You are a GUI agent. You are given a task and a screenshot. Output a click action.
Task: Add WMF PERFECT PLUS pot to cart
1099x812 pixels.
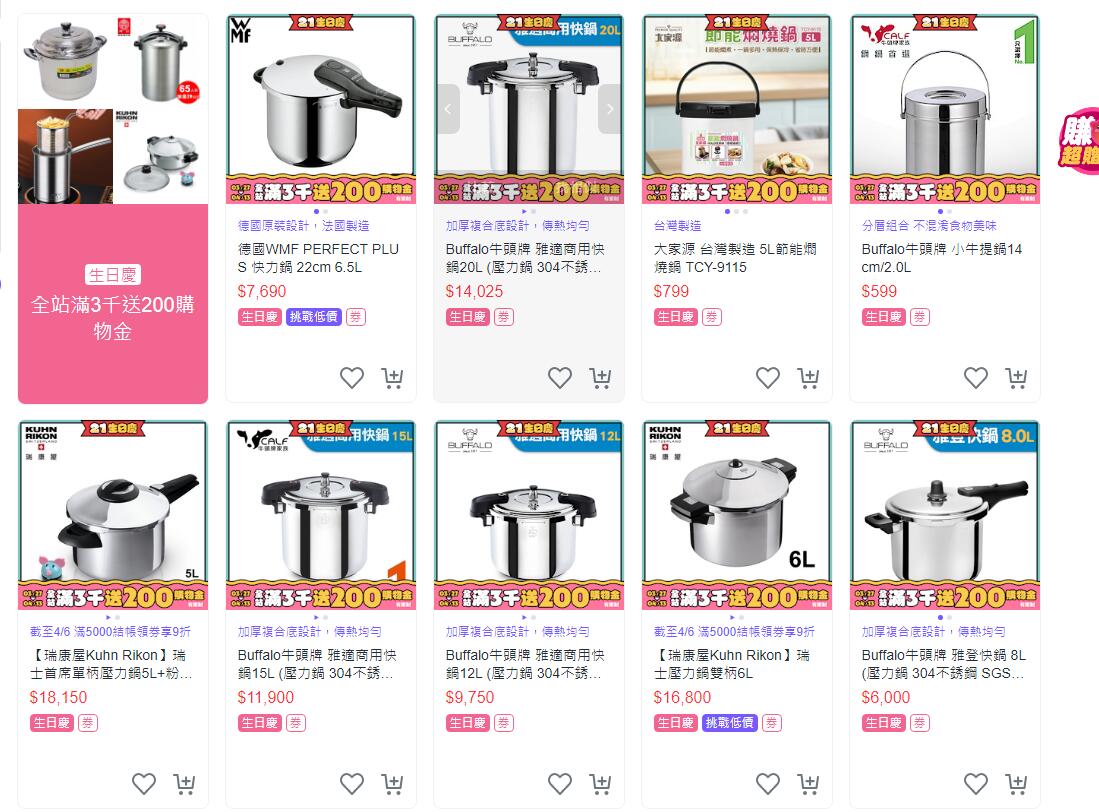392,377
